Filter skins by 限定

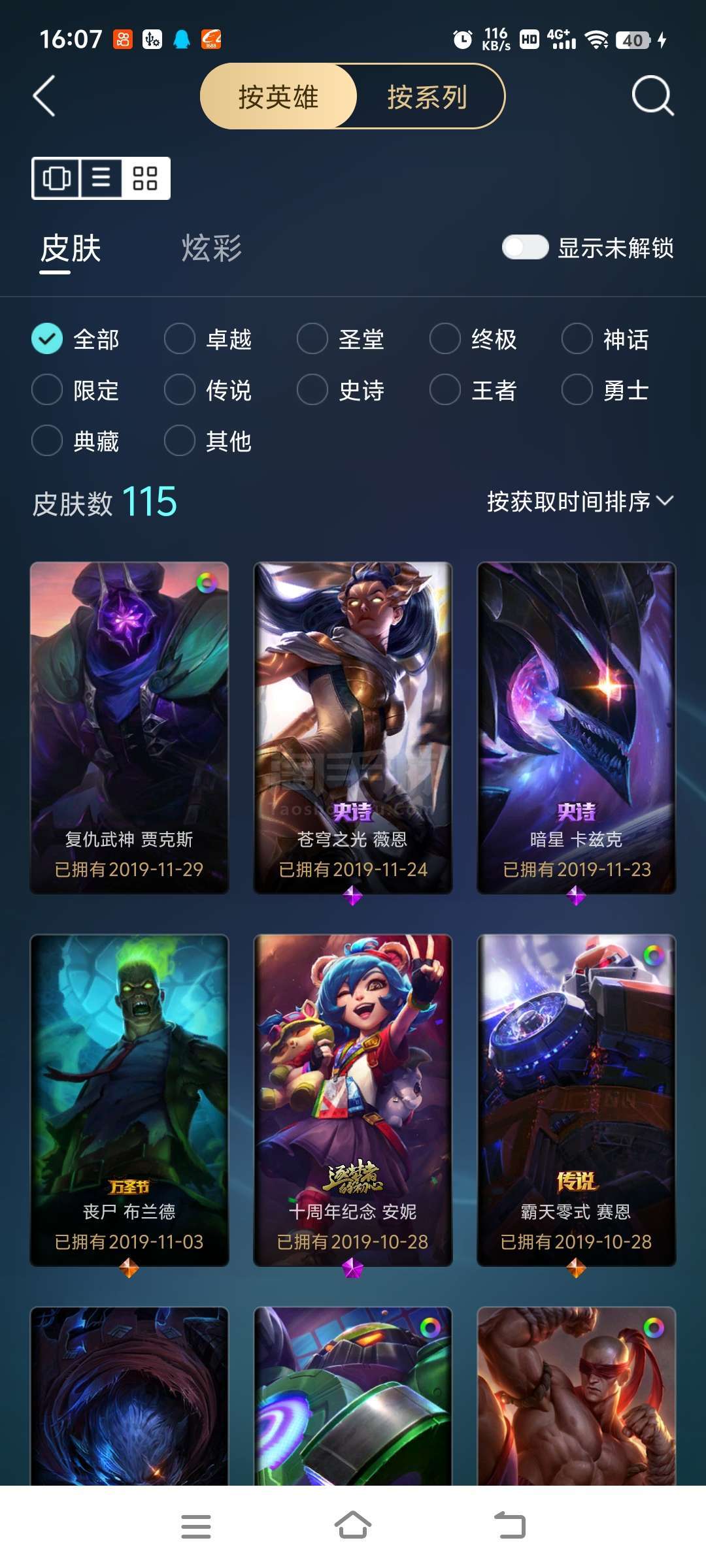[x=76, y=390]
